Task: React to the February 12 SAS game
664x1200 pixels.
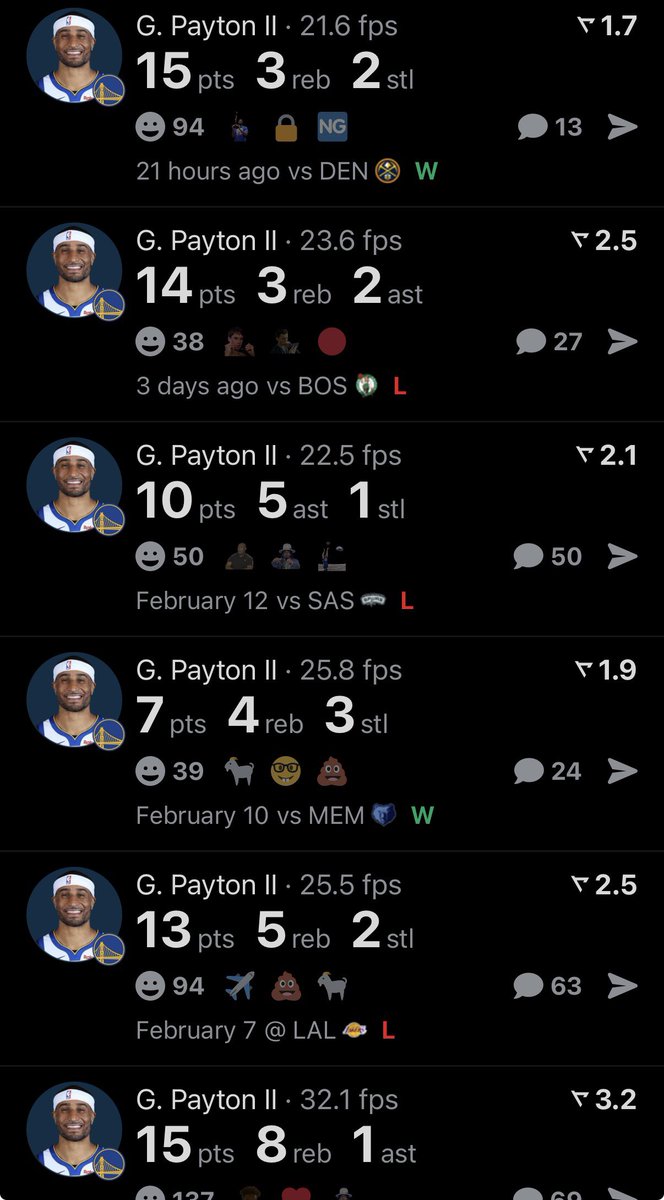Action: pyautogui.click(x=150, y=556)
